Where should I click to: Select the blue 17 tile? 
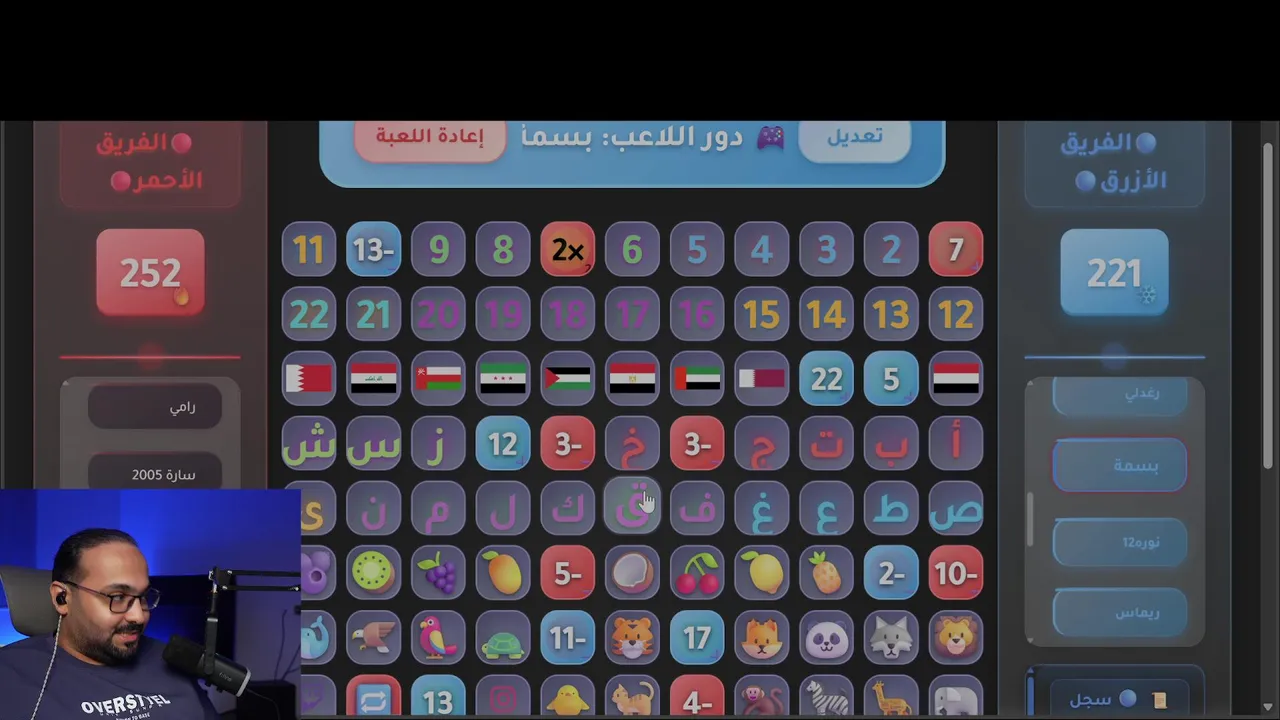696,638
